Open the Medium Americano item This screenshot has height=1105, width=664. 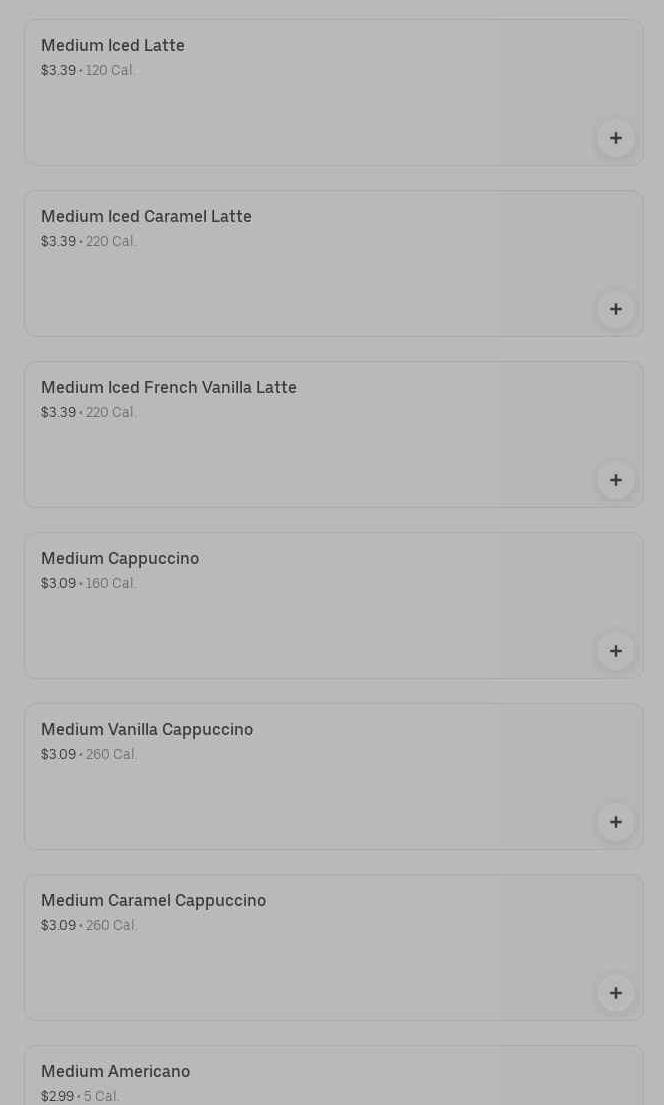300,1080
